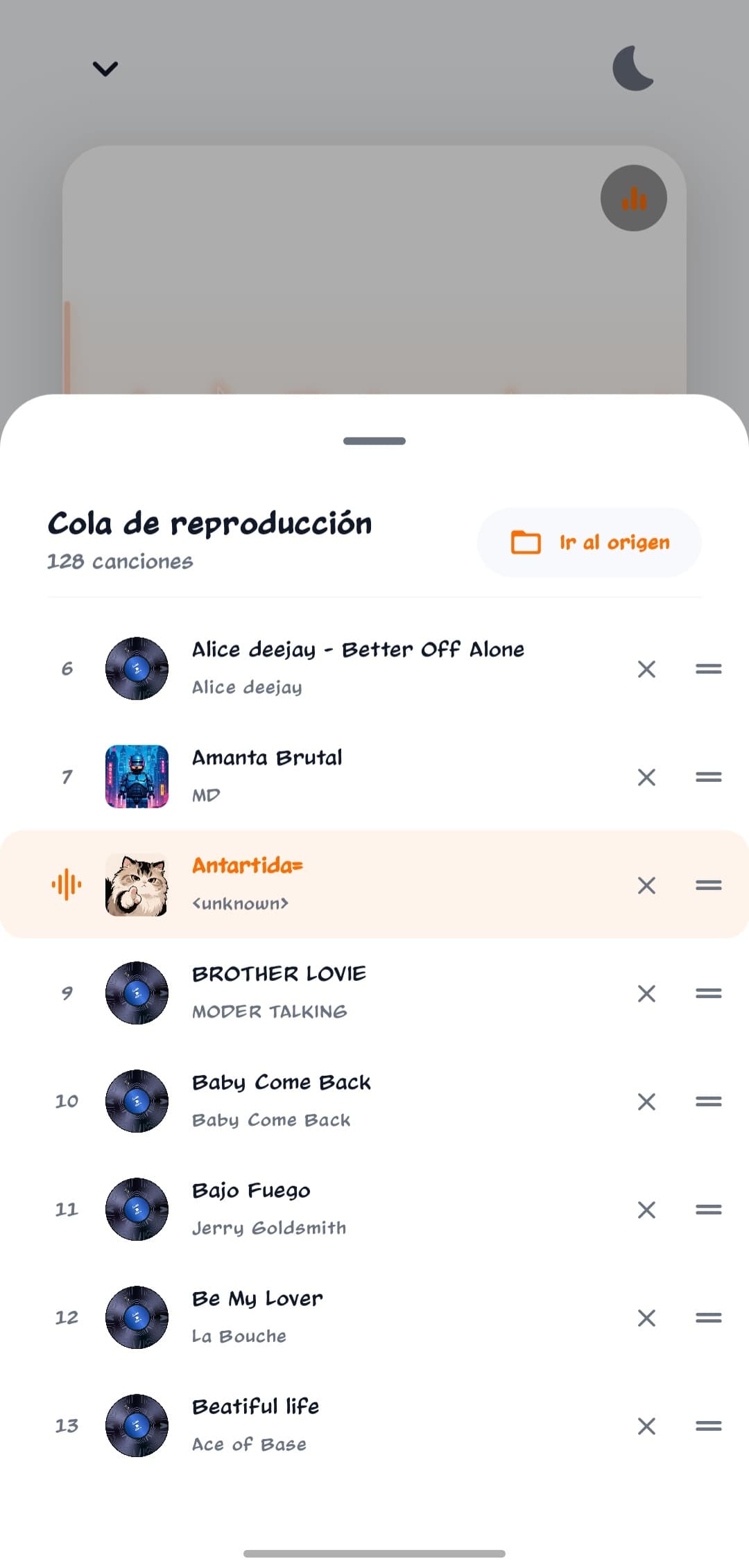Remove BROTHER LOVIE from the queue
This screenshot has width=749, height=1568.
point(646,993)
